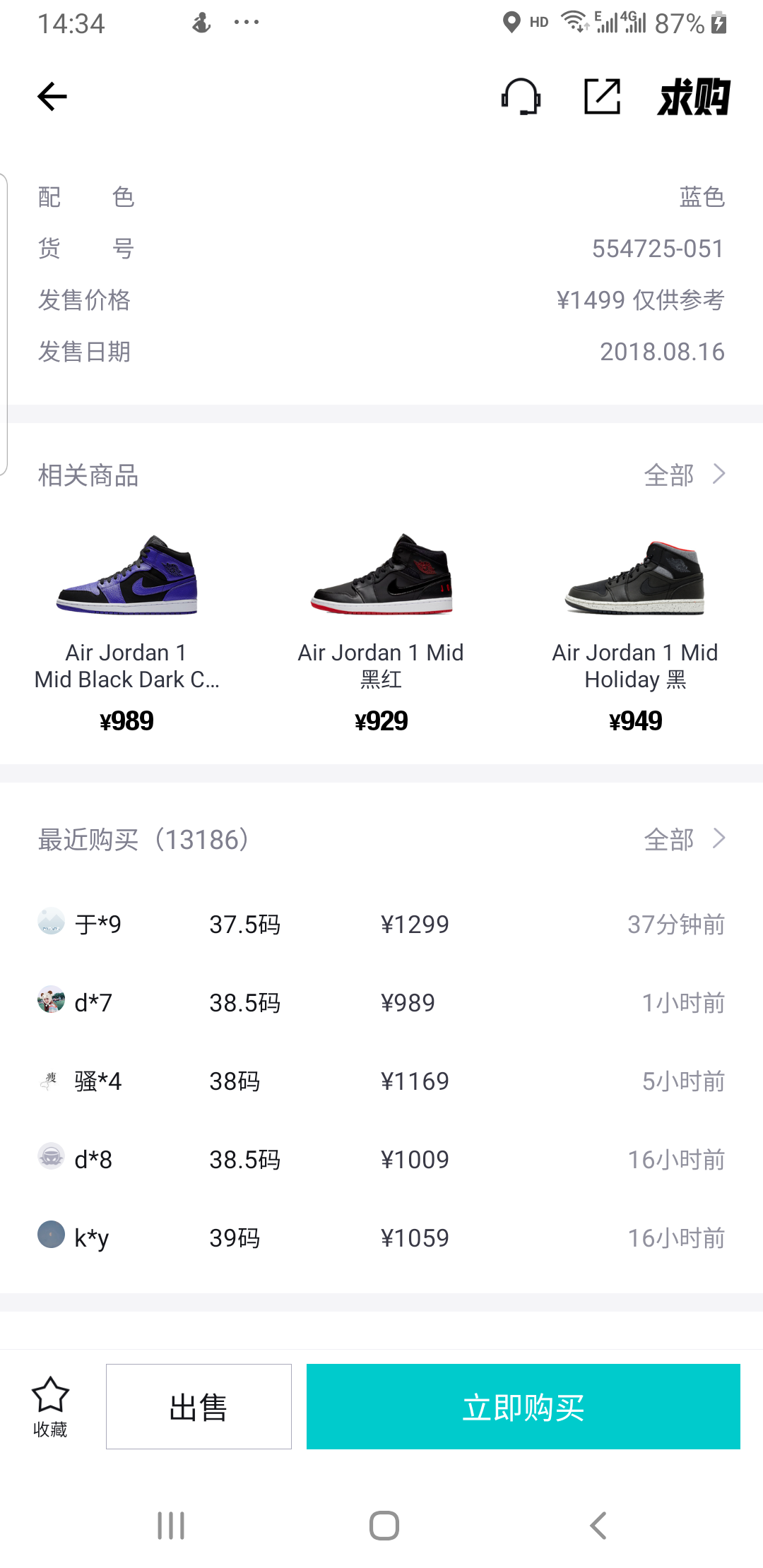The image size is (763, 1568).
Task: Tap 立即购买 to buy now
Action: pyautogui.click(x=523, y=1406)
